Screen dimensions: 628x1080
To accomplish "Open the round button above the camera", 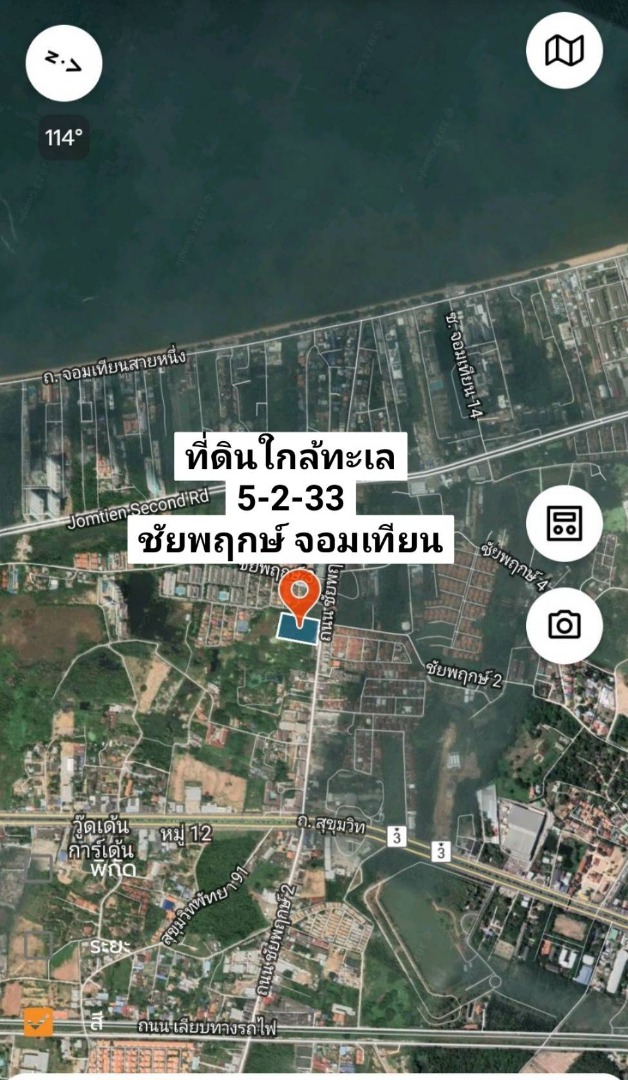I will tap(564, 523).
